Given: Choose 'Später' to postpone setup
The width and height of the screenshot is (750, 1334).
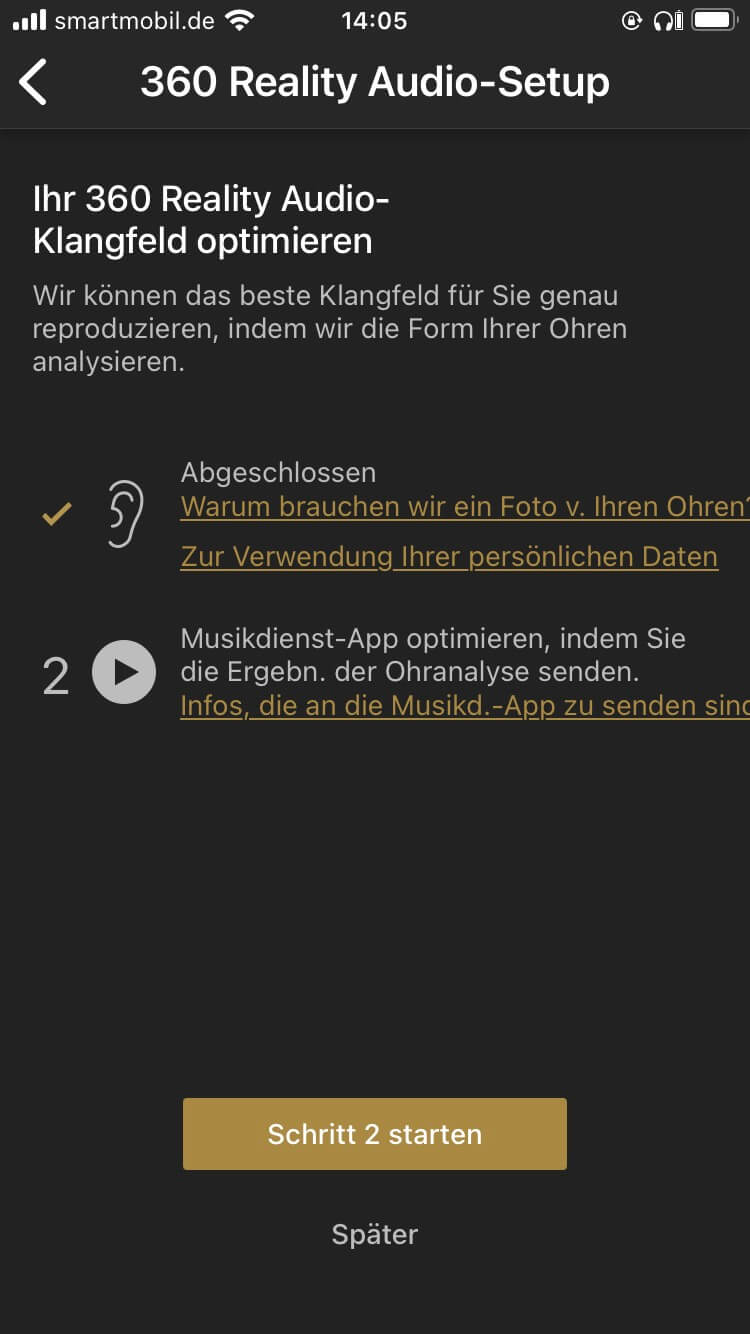Looking at the screenshot, I should (374, 1234).
